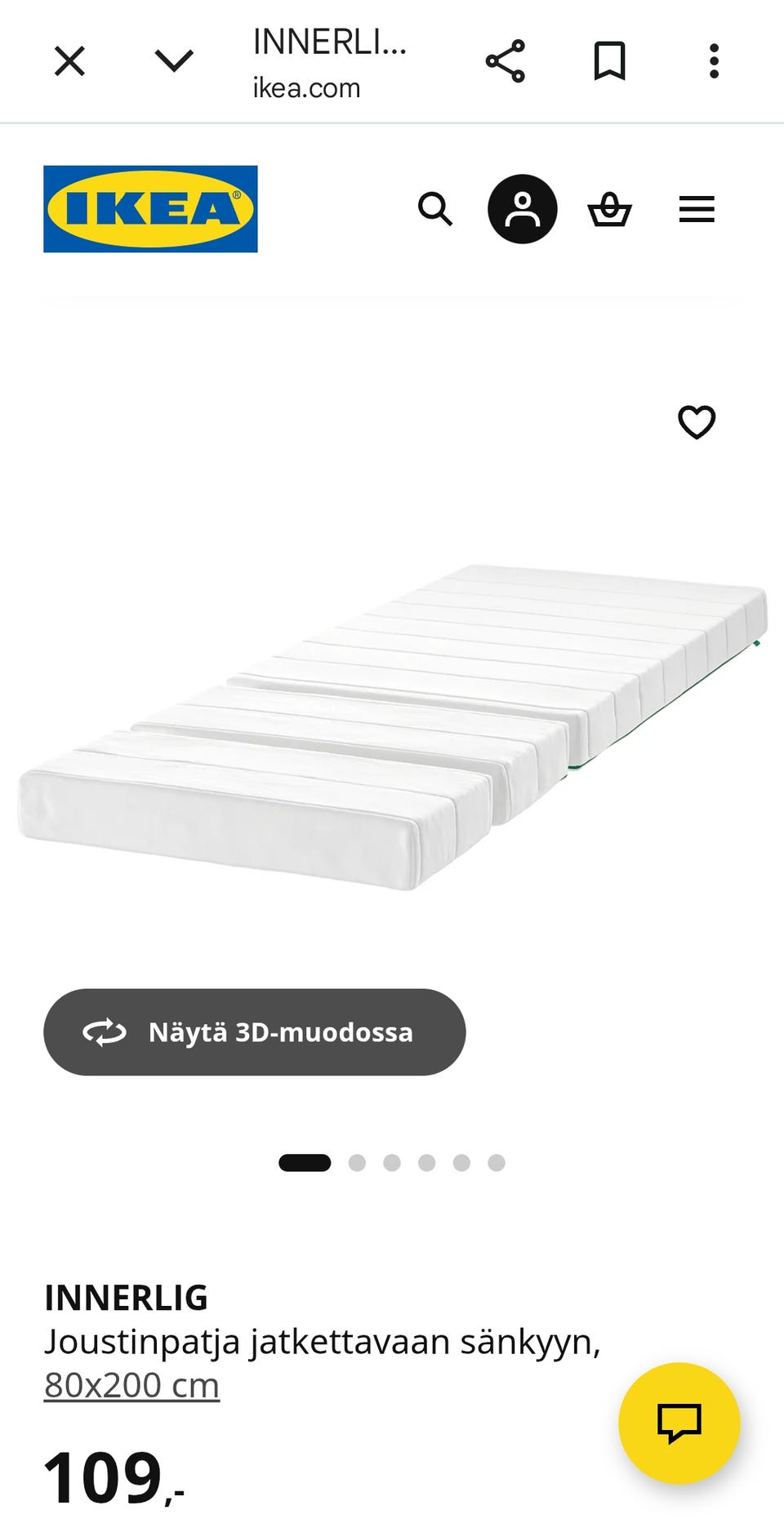Jump to second image via page indicator
The image size is (784, 1528).
[357, 1163]
